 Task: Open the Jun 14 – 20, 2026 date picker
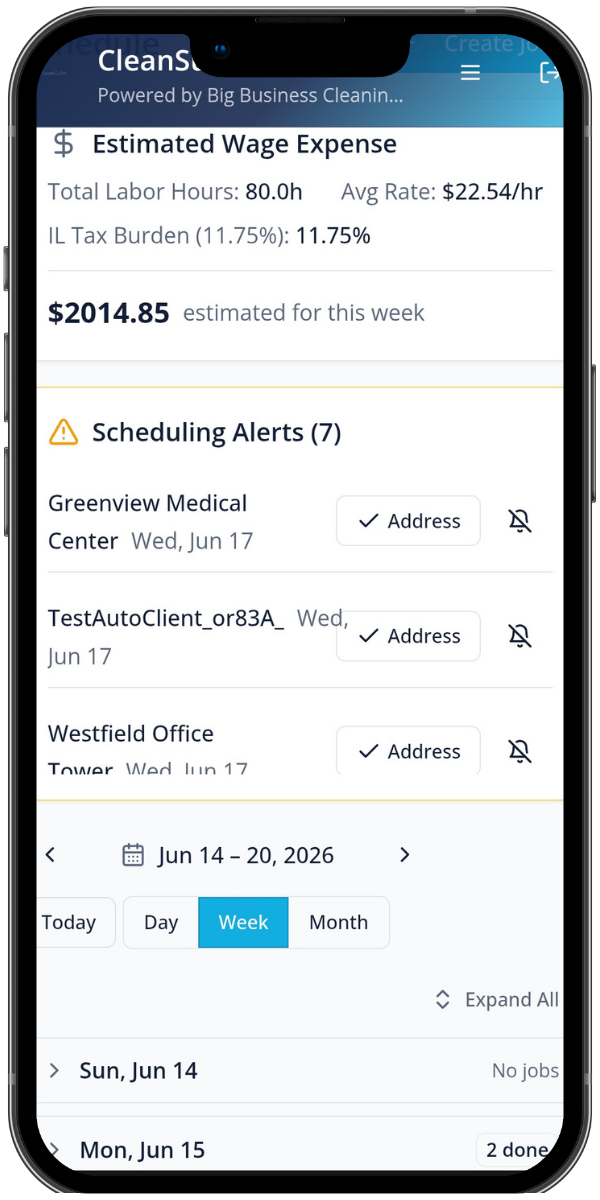pos(228,855)
